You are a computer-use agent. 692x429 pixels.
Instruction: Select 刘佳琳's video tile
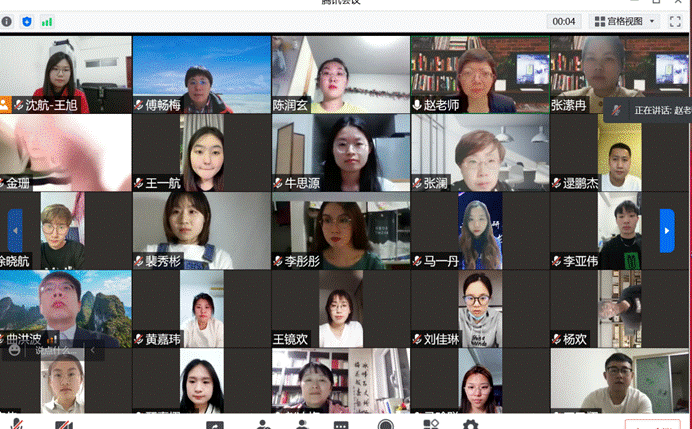tap(479, 307)
